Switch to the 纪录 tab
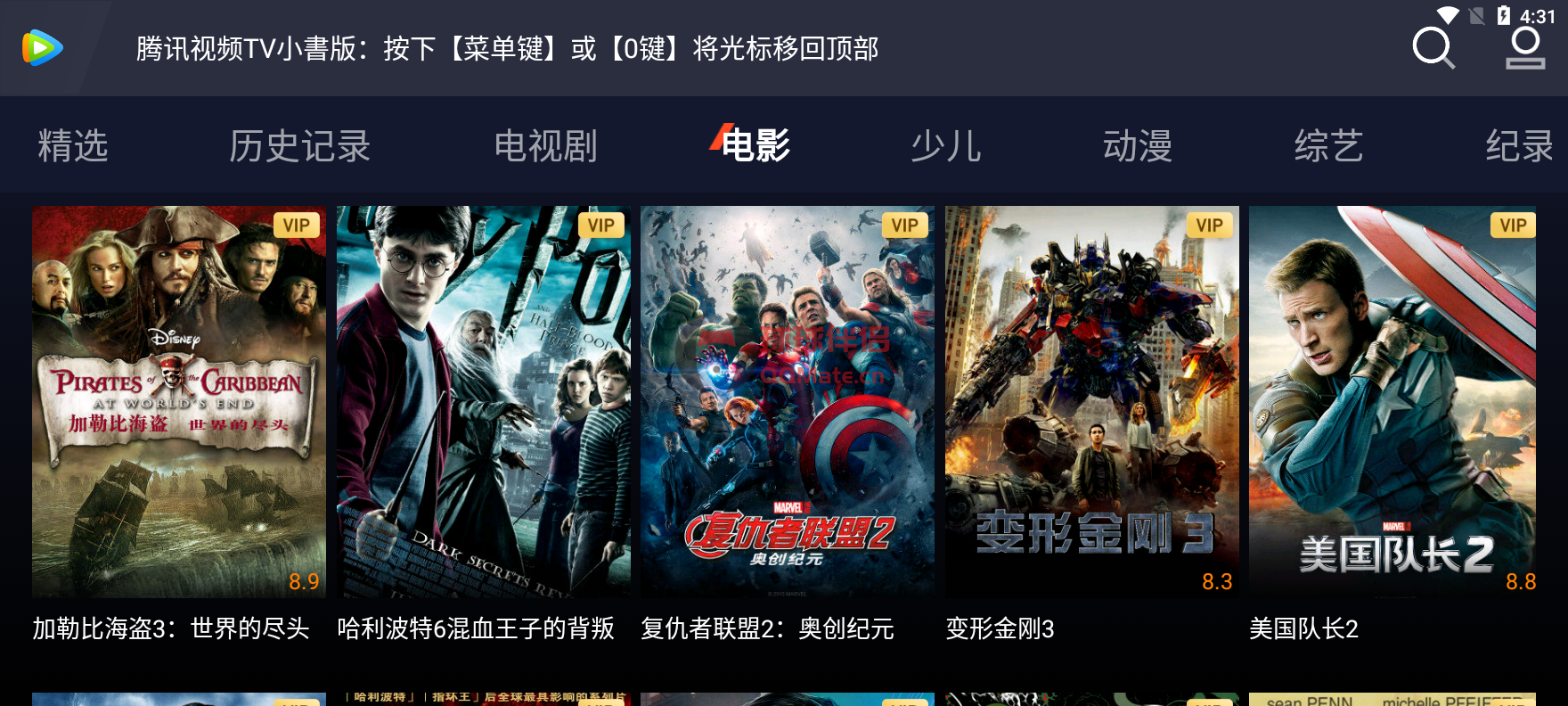 [1519, 146]
